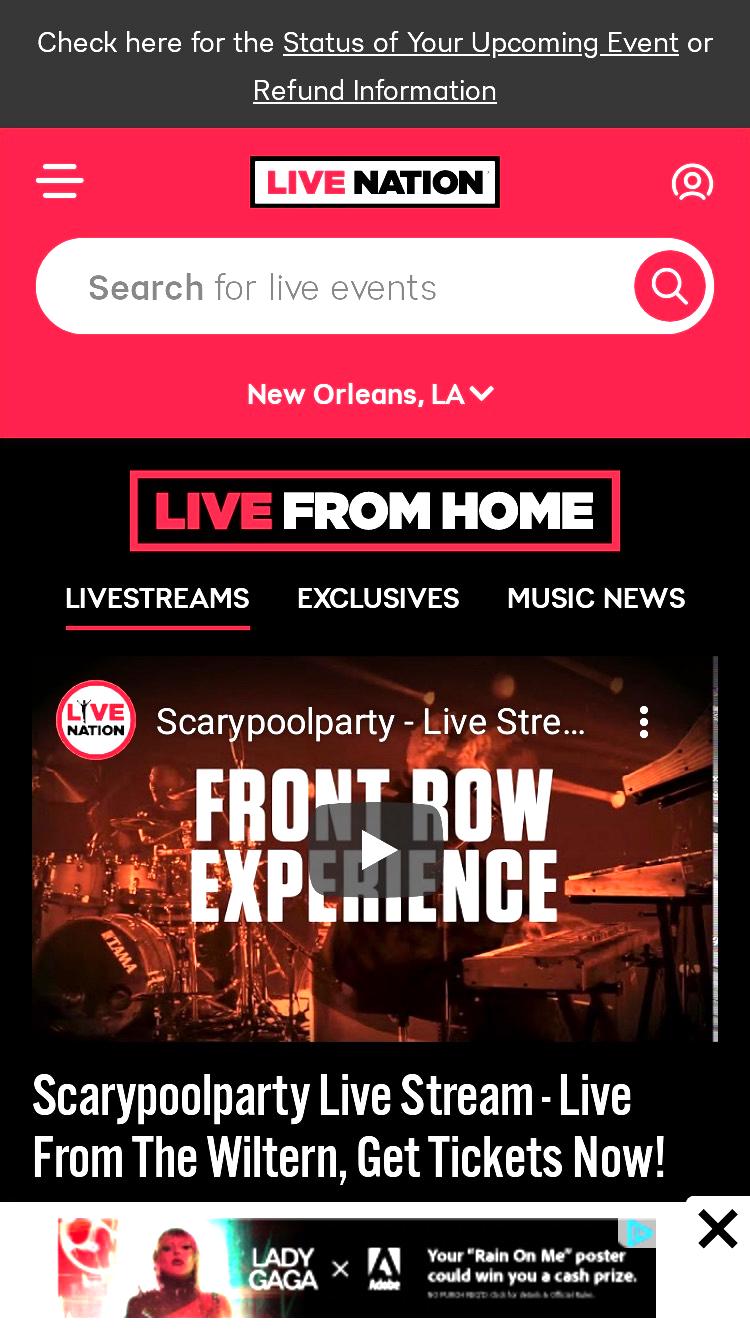Expand the New Orleans, LA location dropdown
750x1334 pixels.
click(371, 394)
